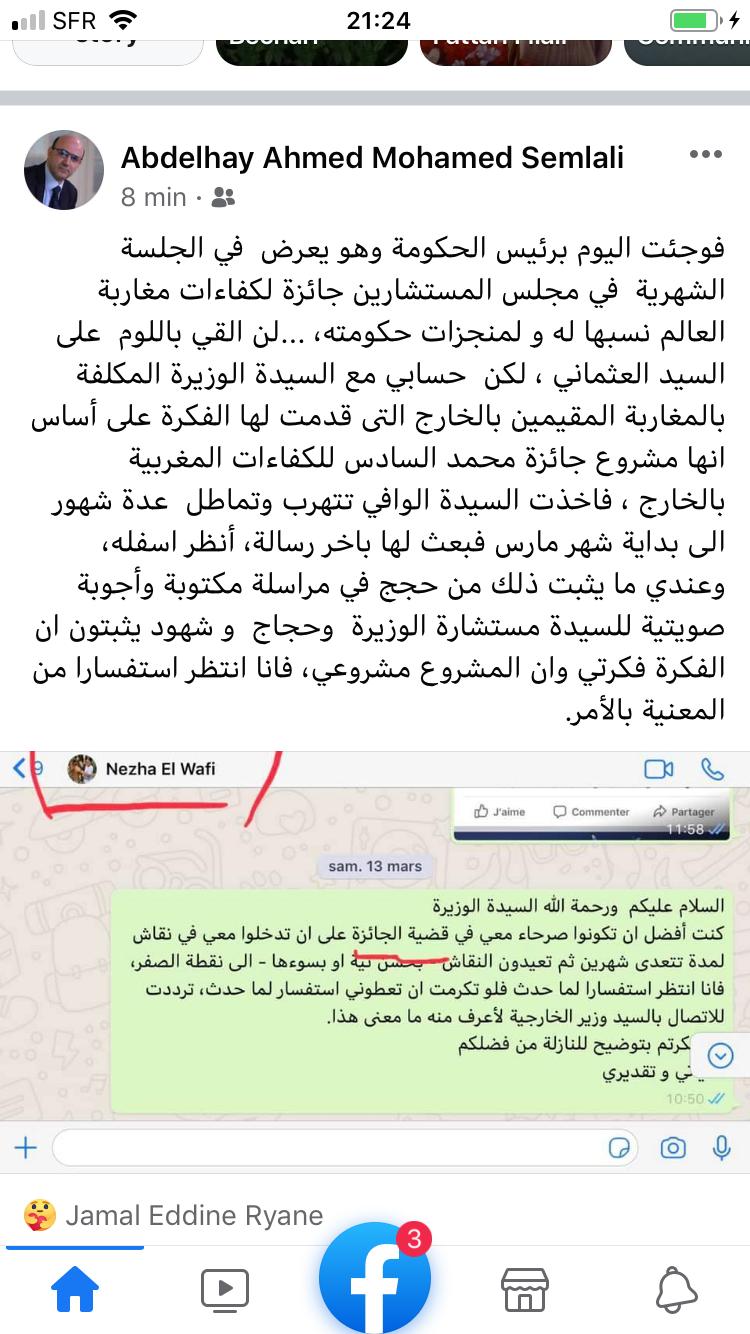Open Abdelhay Ahmed Mohamed Semlali's profile picture
This screenshot has height=1334, width=750.
click(64, 169)
